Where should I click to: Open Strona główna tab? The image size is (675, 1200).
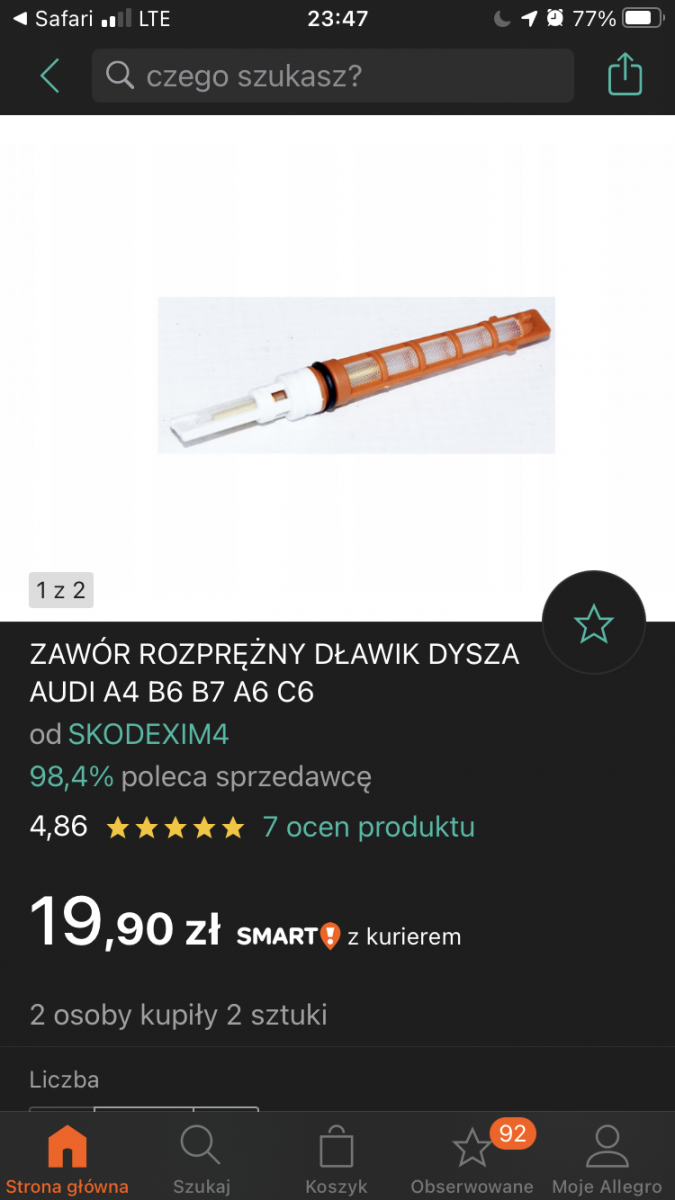67,1160
